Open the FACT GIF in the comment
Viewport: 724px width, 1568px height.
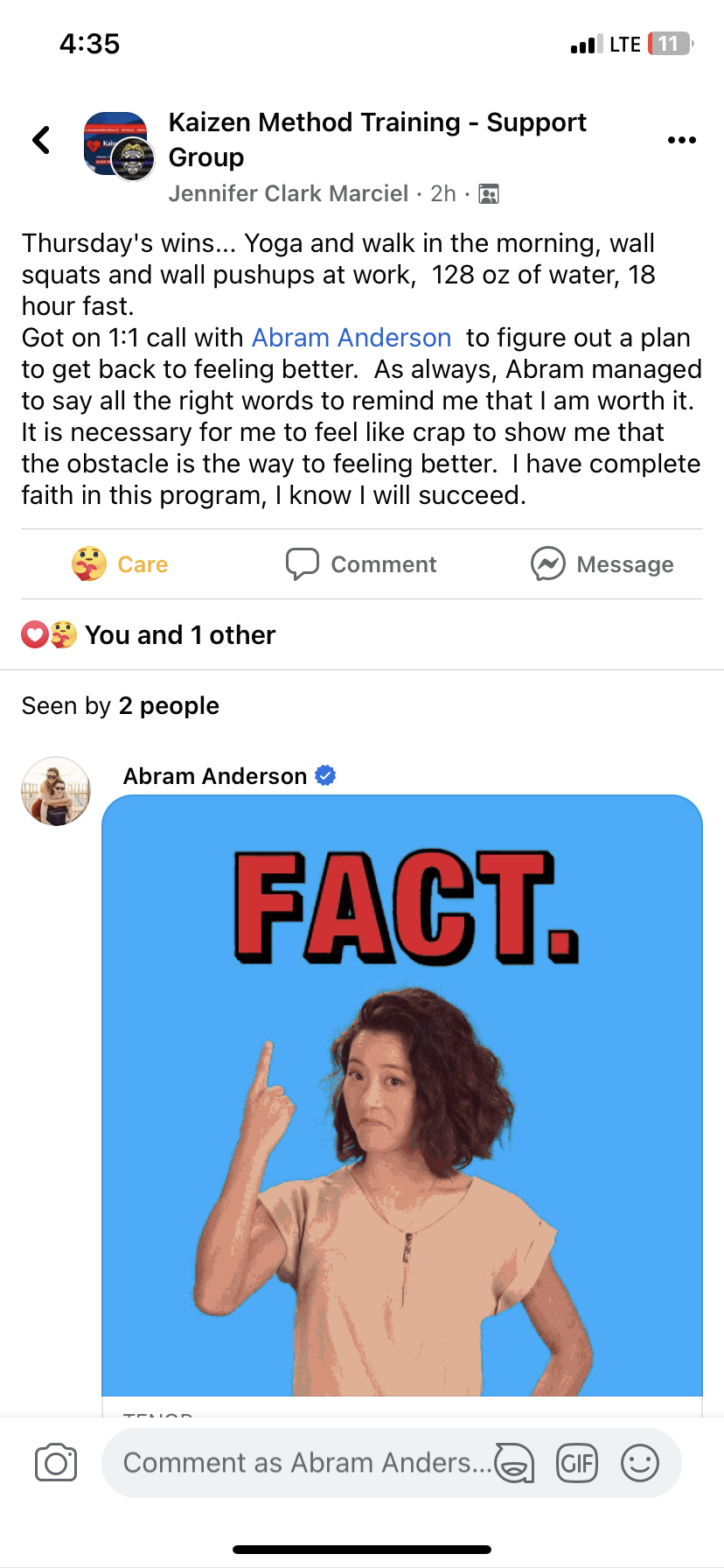402,1094
